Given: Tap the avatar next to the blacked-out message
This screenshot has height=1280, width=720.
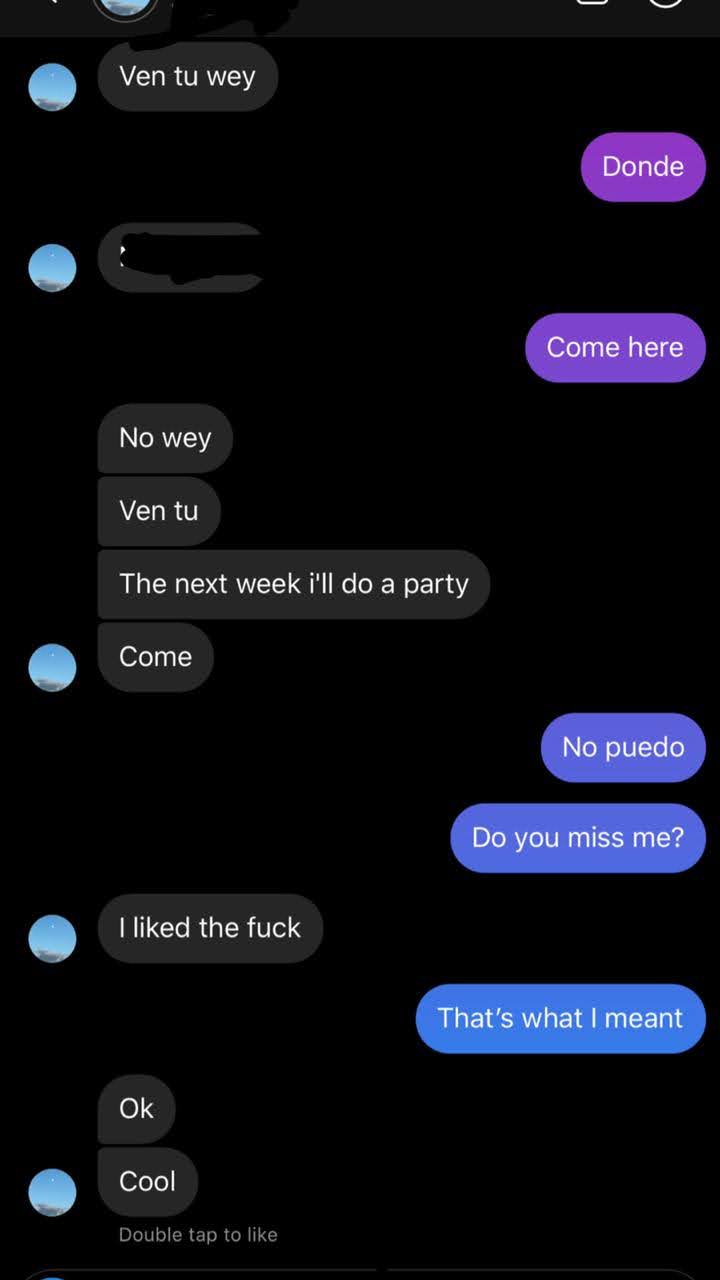Looking at the screenshot, I should (x=52, y=268).
